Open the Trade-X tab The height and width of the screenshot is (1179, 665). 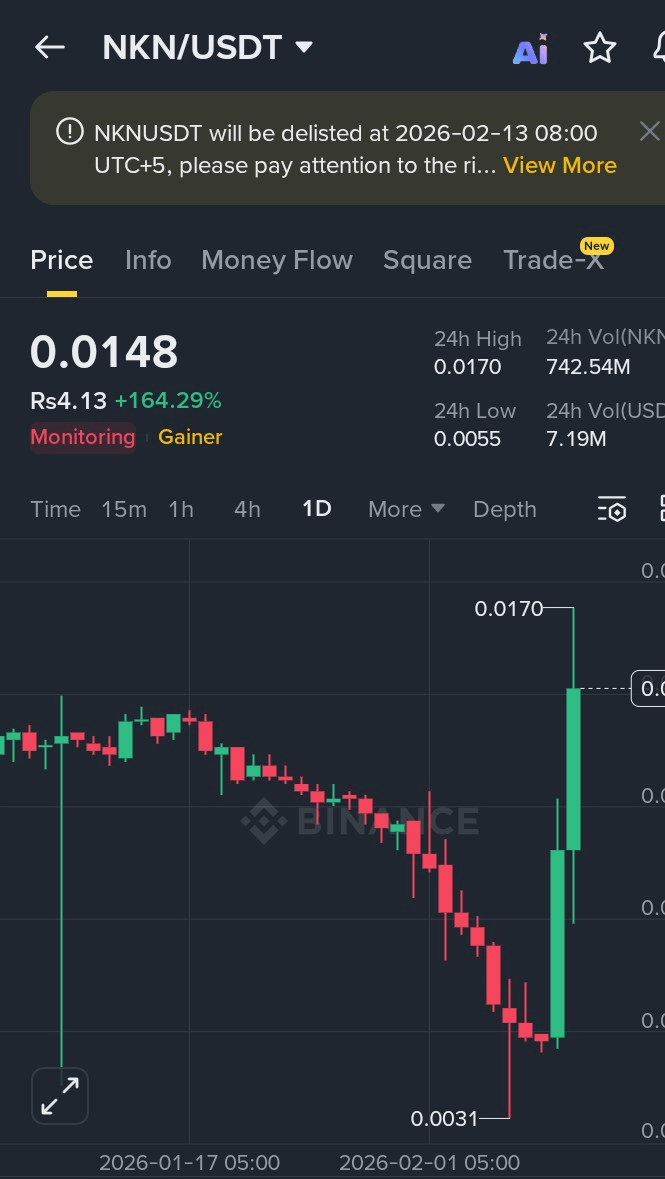tap(553, 260)
